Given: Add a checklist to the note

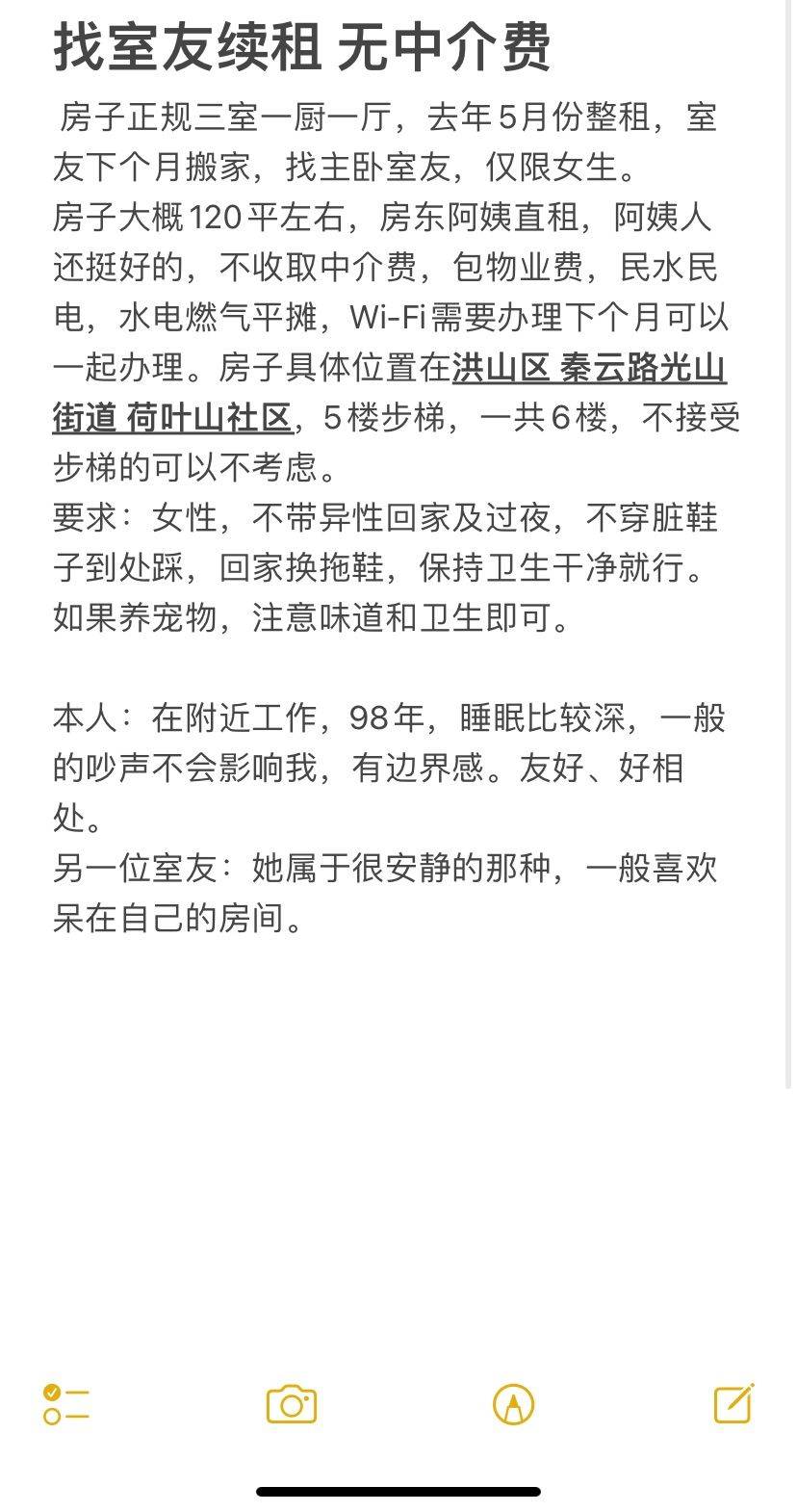Looking at the screenshot, I should pos(66,1404).
